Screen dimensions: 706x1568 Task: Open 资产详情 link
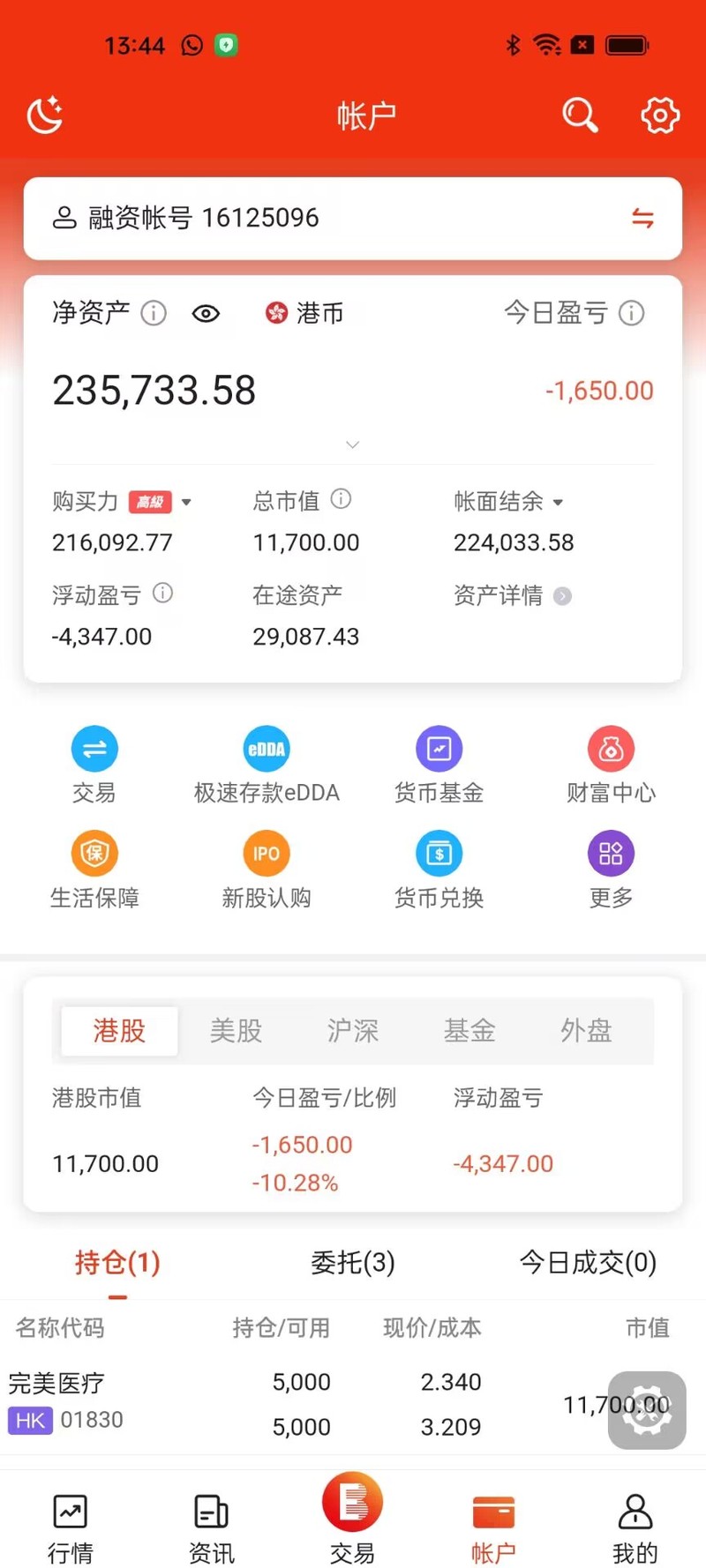click(512, 596)
